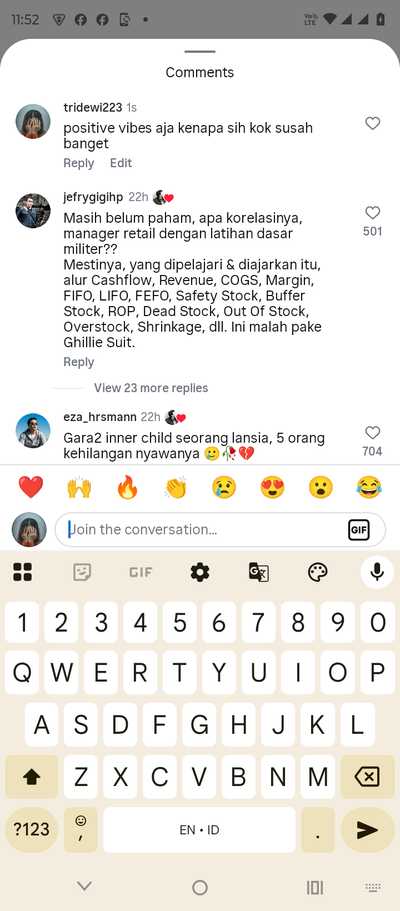Reply to tridewi223's comment
The width and height of the screenshot is (400, 911).
click(78, 163)
